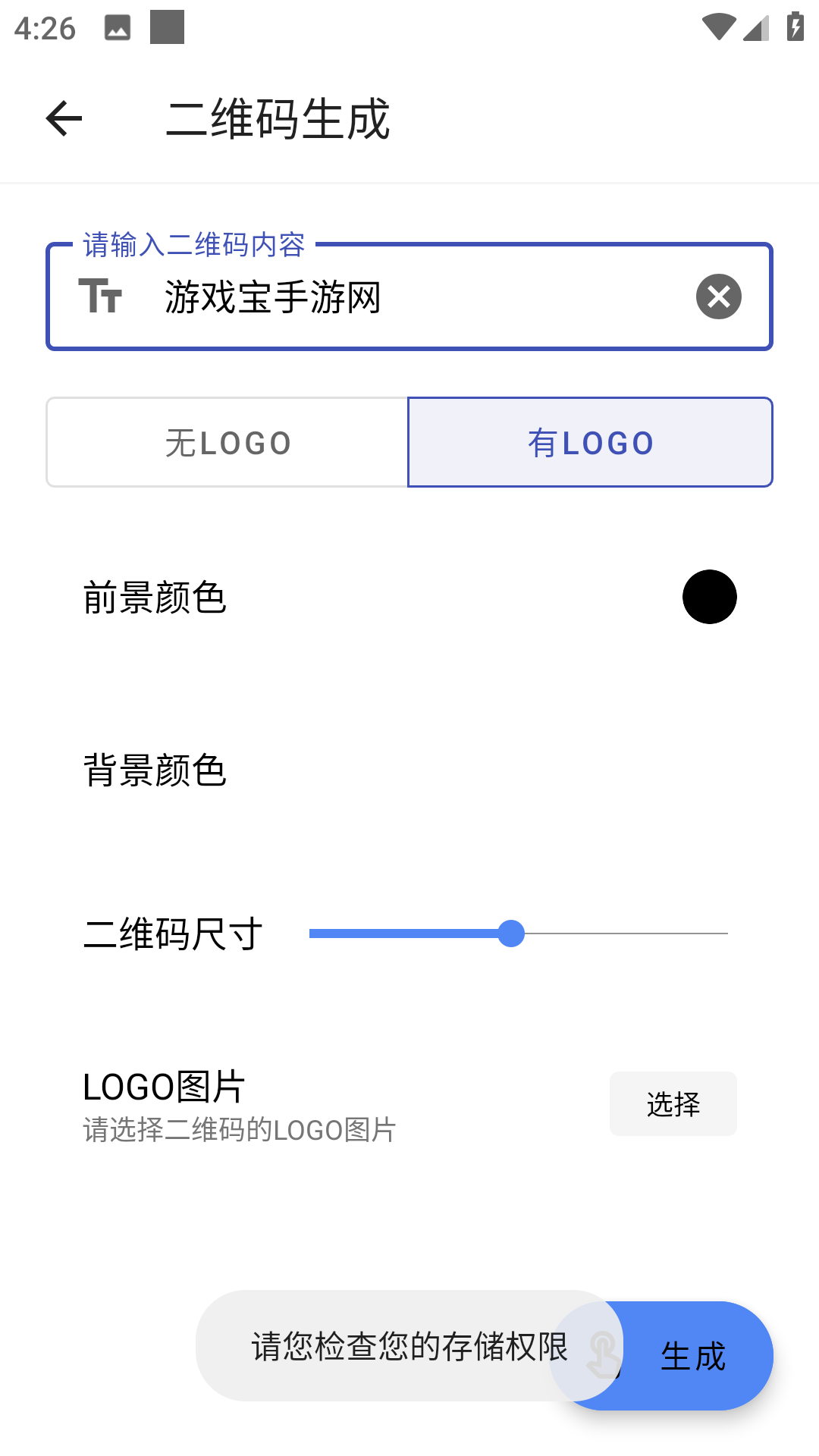Screen dimensions: 819x1456
Task: Clear the QR content with the X icon
Action: [718, 297]
